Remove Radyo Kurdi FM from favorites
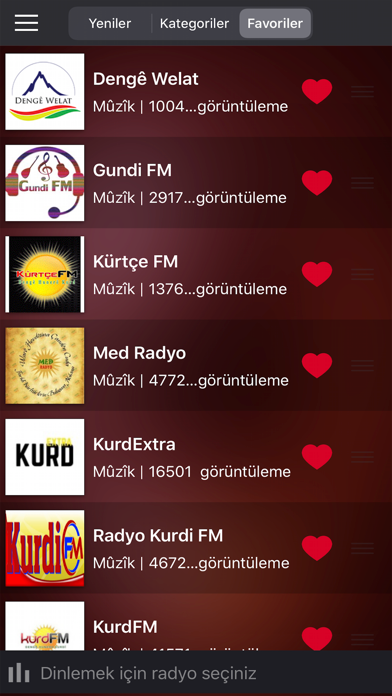This screenshot has width=392, height=696. click(x=317, y=549)
